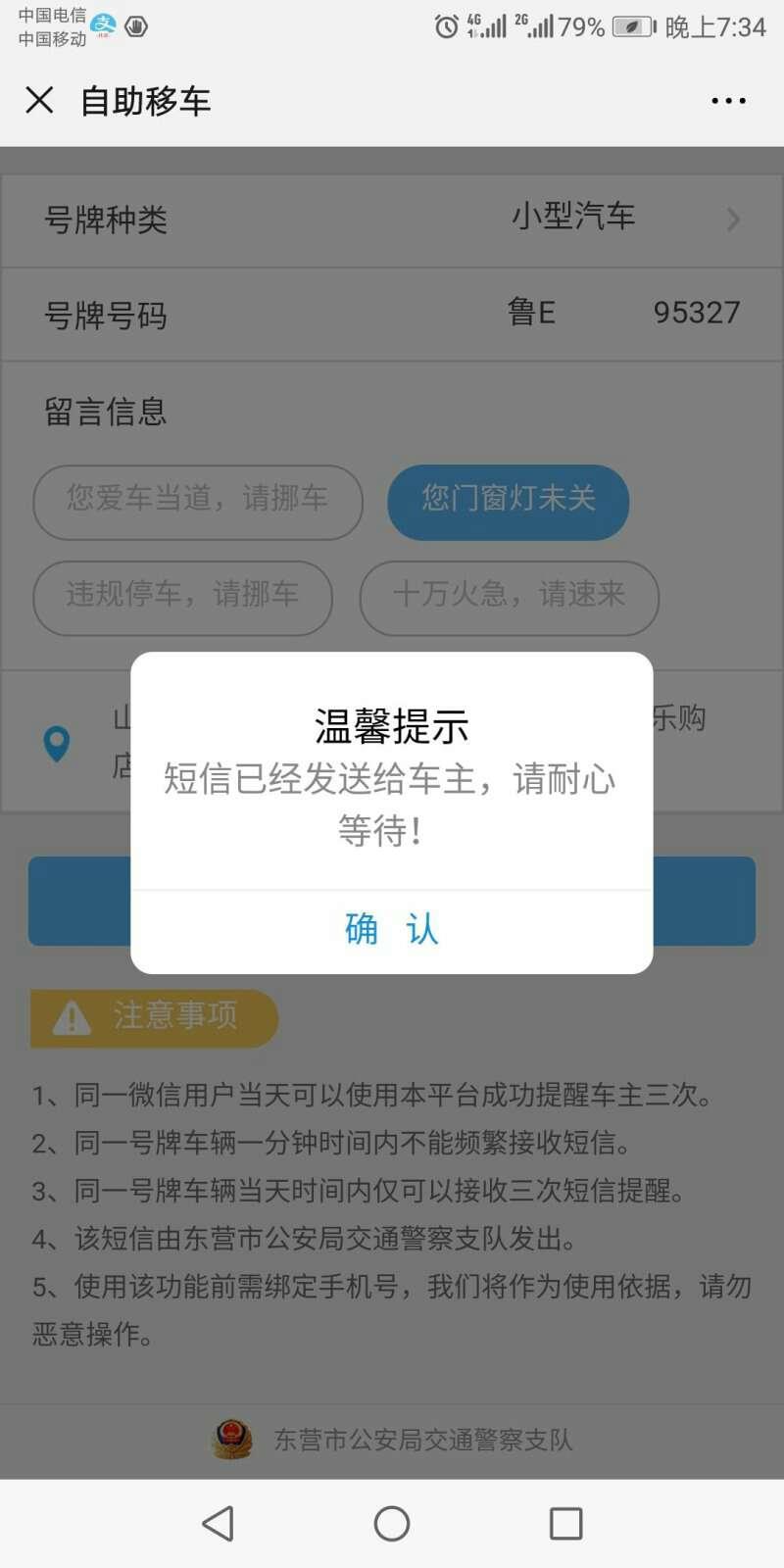Open the three-dot overflow menu
The width and height of the screenshot is (784, 1568).
728,101
